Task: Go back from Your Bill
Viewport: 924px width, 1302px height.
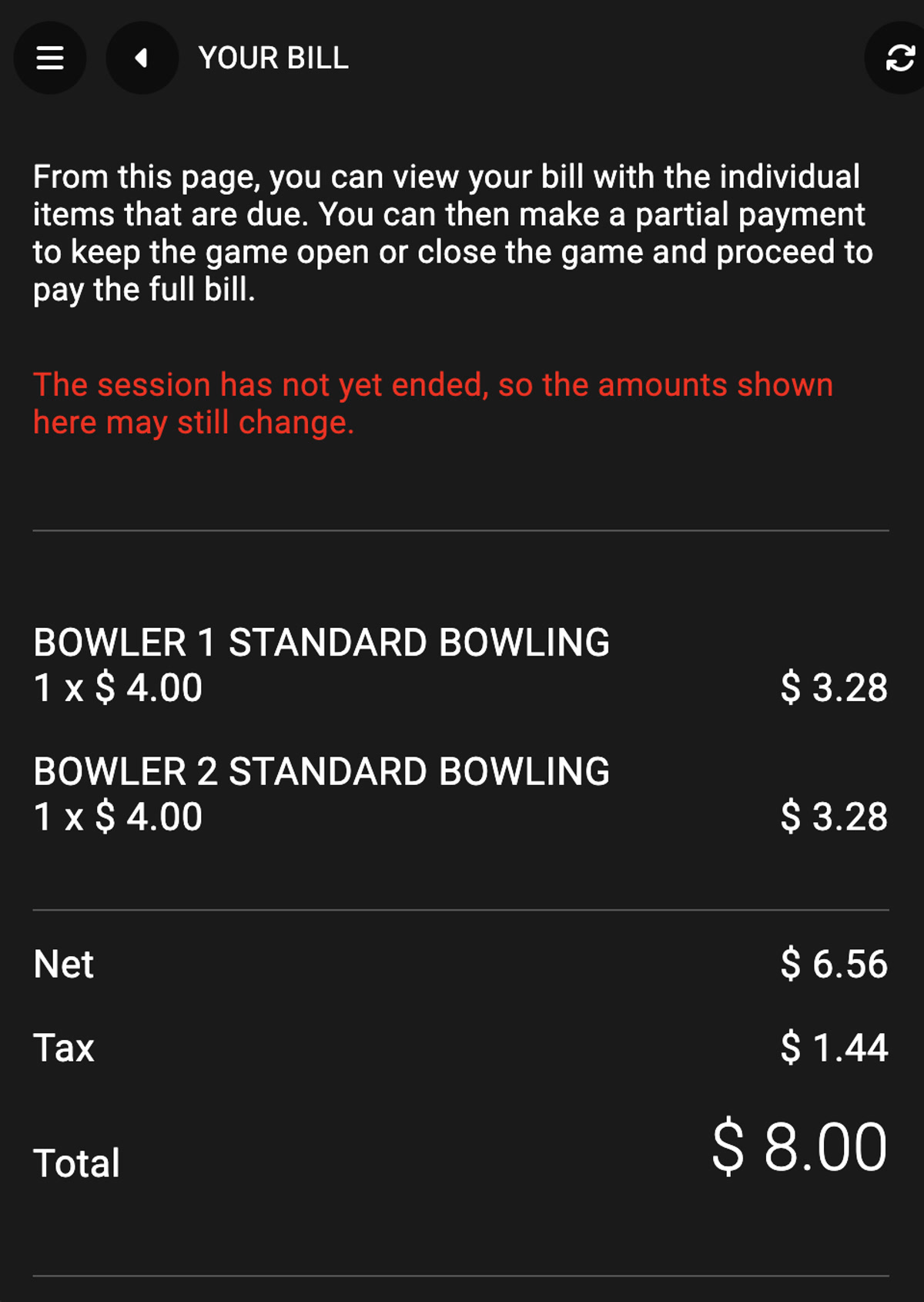Action: coord(142,58)
